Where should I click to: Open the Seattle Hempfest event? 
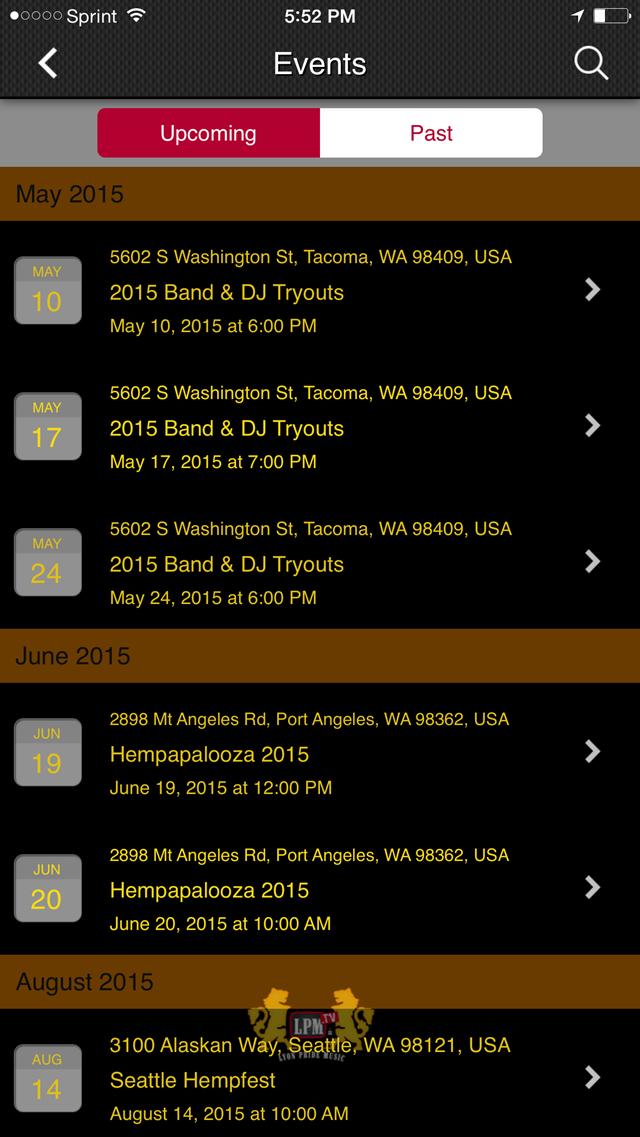coord(320,1078)
